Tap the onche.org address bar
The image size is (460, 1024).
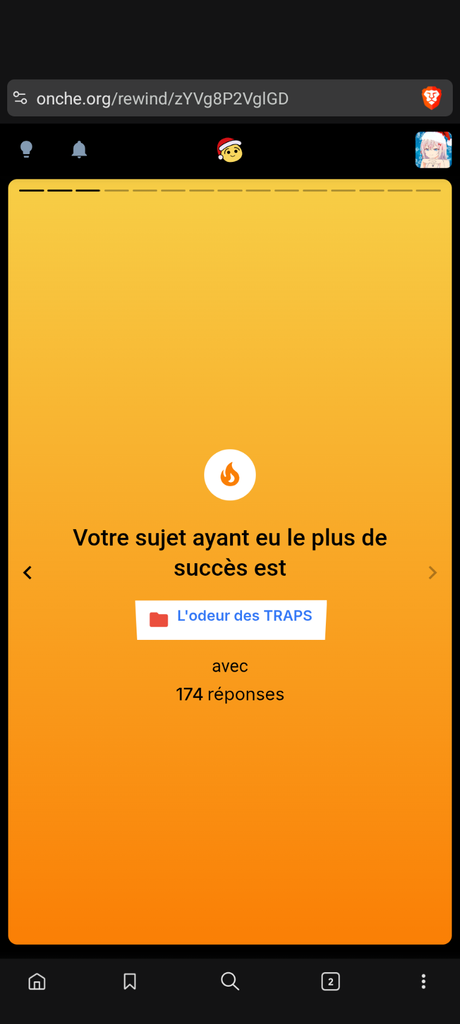162,99
